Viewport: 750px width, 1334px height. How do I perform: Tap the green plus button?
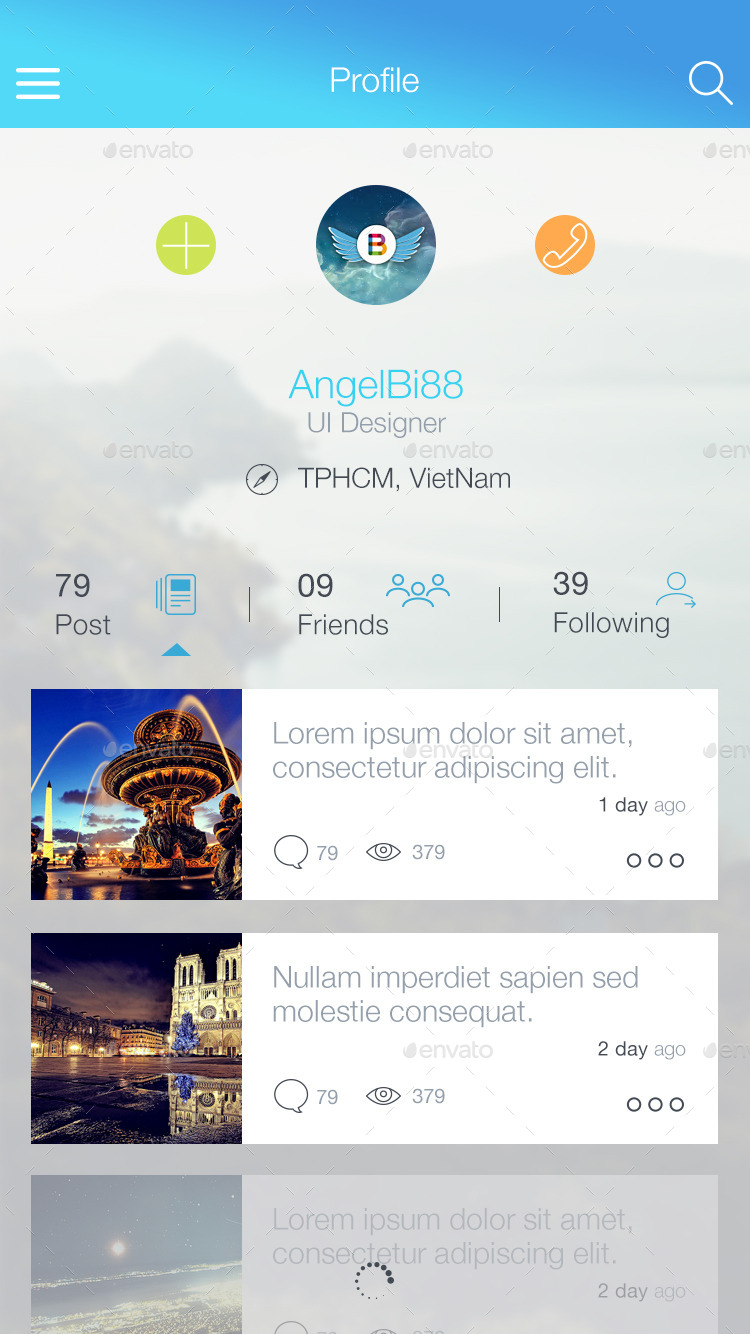[186, 245]
